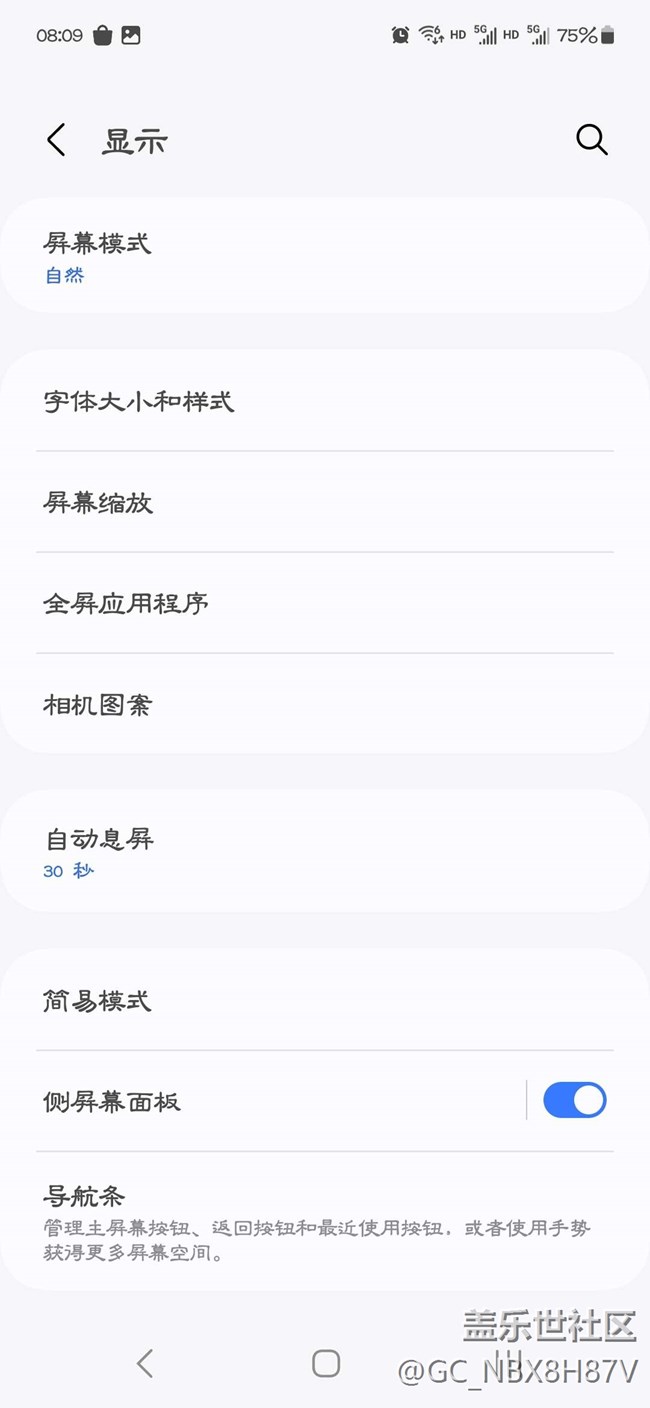
Task: Open 导航条 settings
Action: (x=324, y=1220)
